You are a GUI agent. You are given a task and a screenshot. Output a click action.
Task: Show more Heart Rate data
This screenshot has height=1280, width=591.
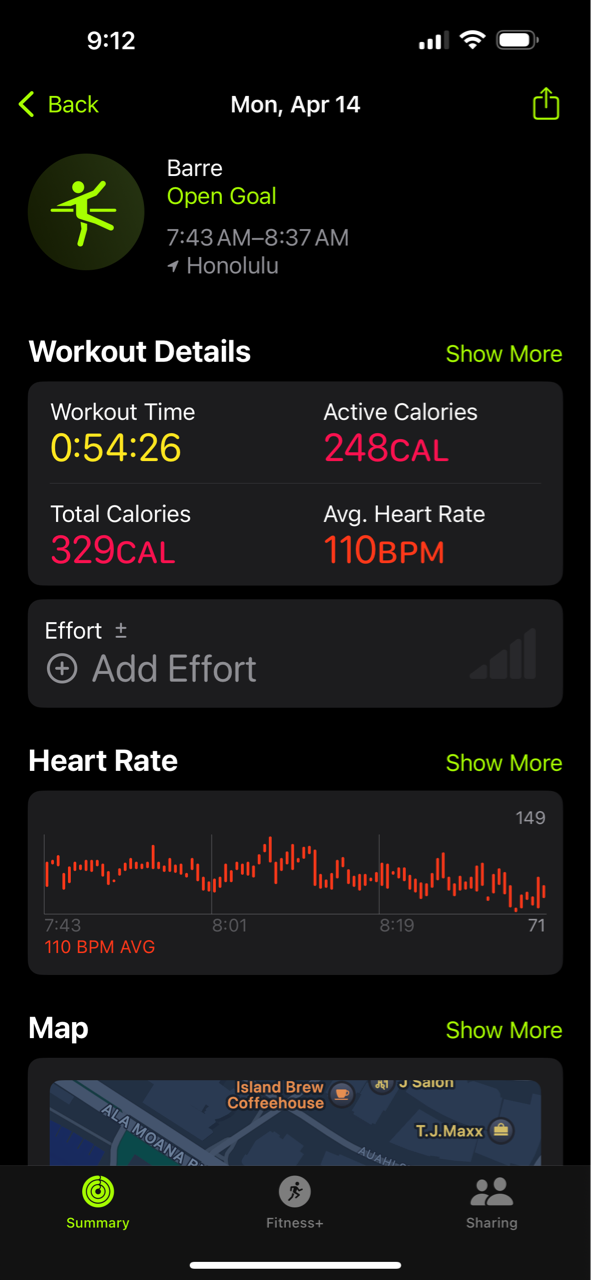(503, 763)
